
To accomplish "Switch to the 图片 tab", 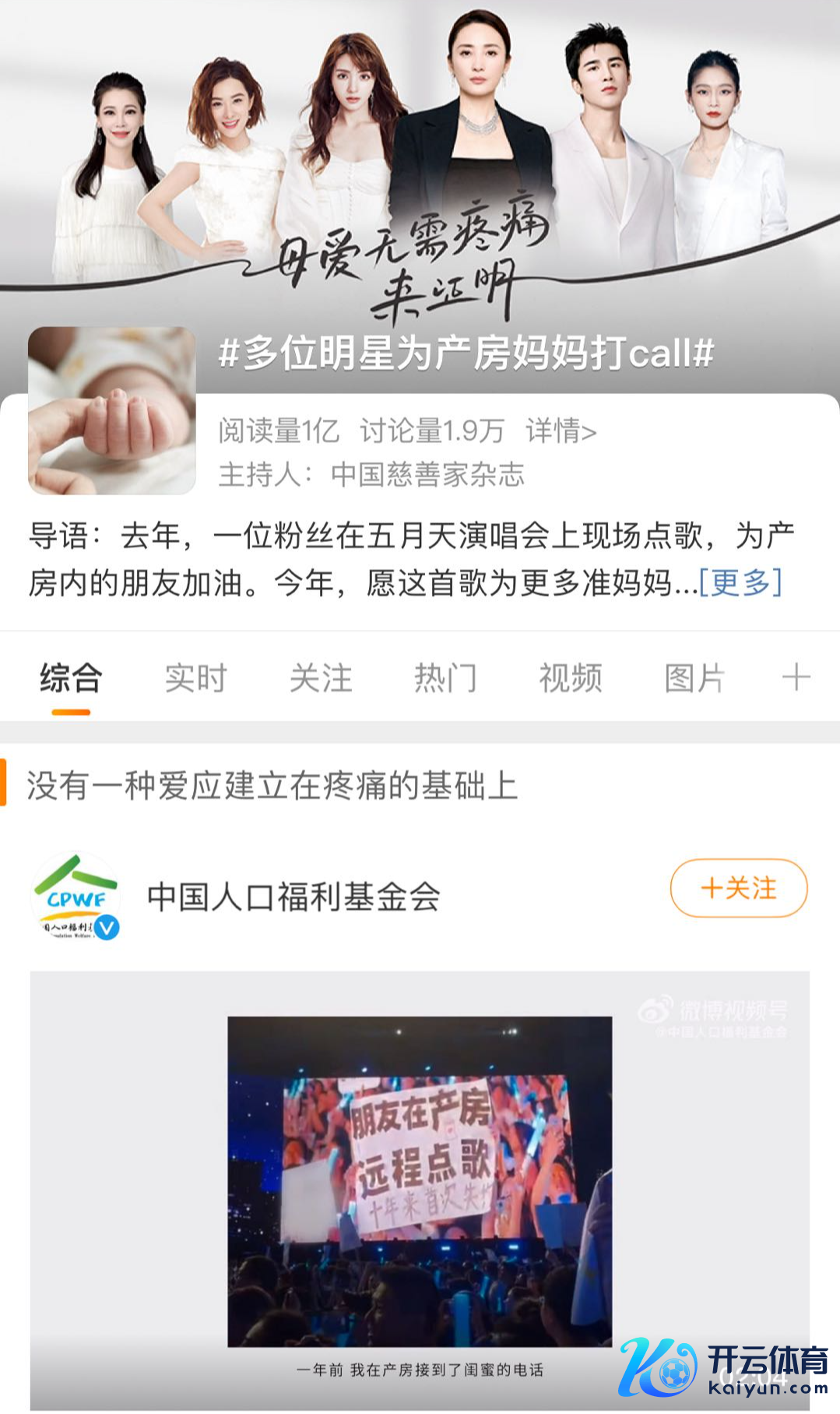I will tap(694, 678).
